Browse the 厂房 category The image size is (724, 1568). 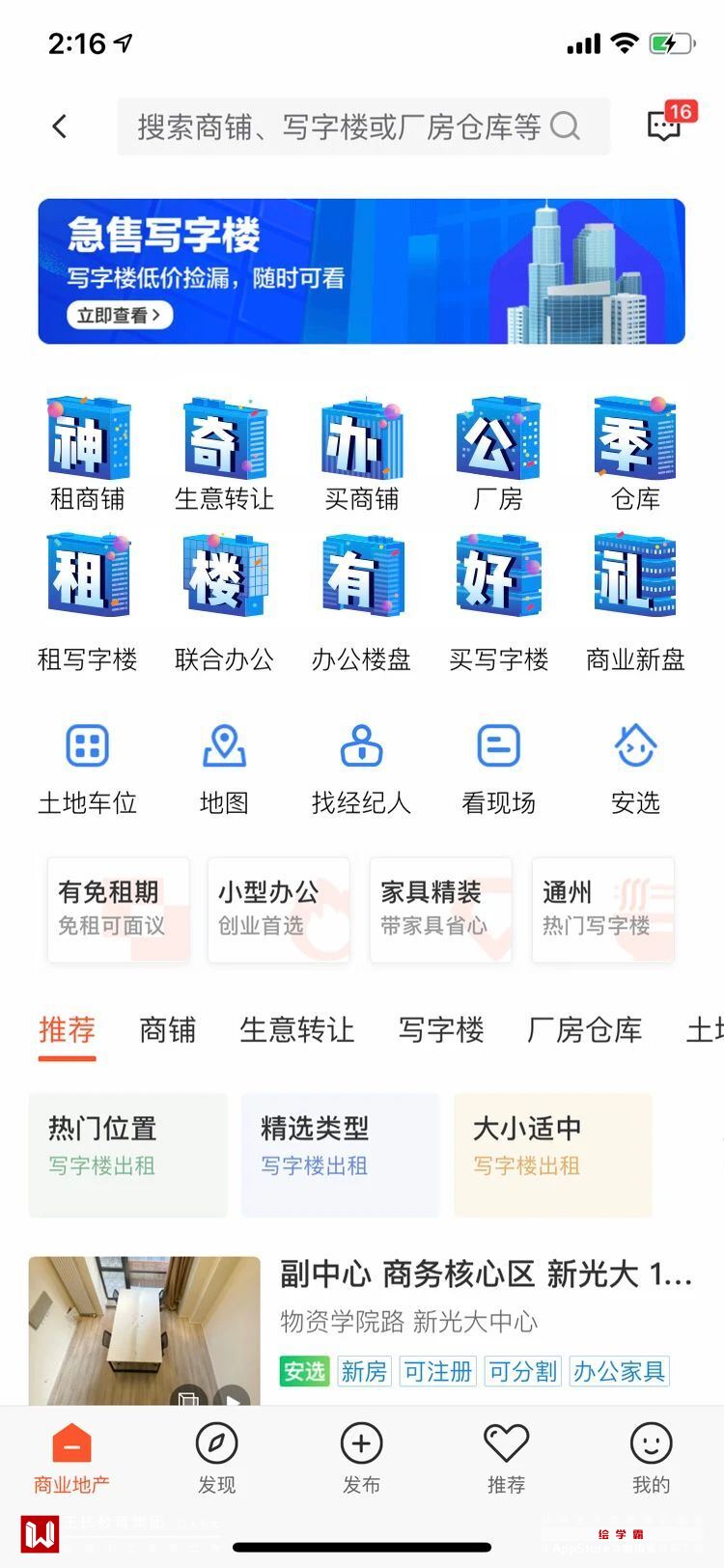click(498, 454)
